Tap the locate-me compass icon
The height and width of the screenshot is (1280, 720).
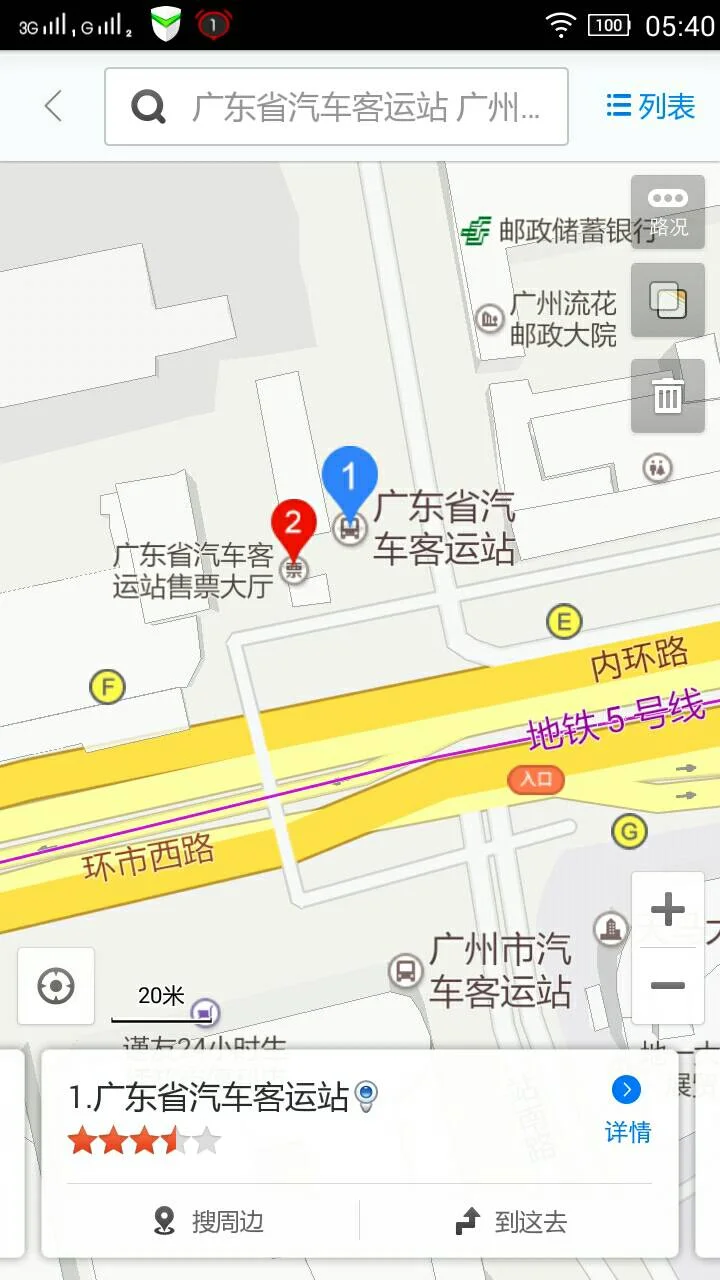pyautogui.click(x=55, y=986)
